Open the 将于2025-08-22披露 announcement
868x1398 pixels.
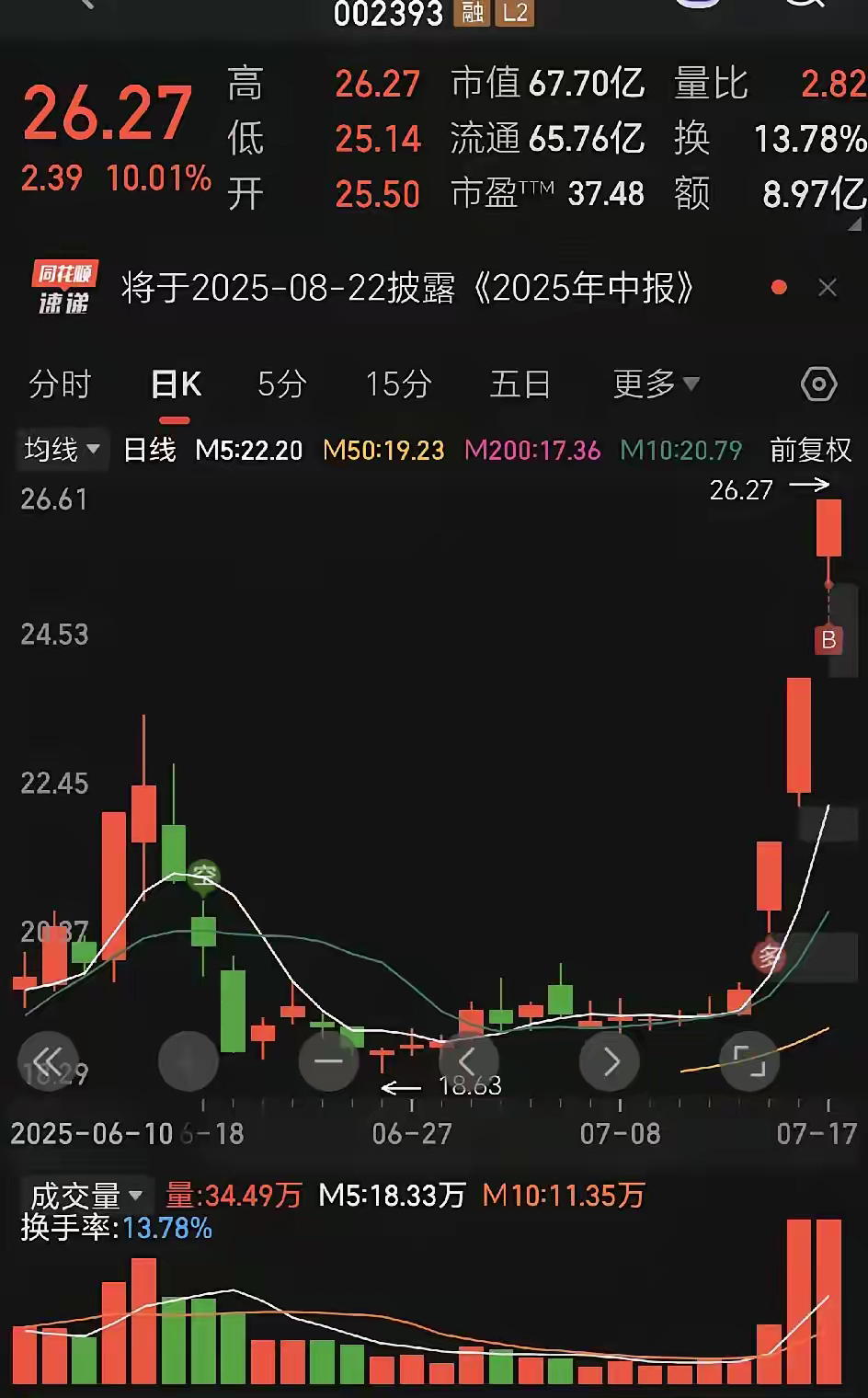[x=407, y=289]
